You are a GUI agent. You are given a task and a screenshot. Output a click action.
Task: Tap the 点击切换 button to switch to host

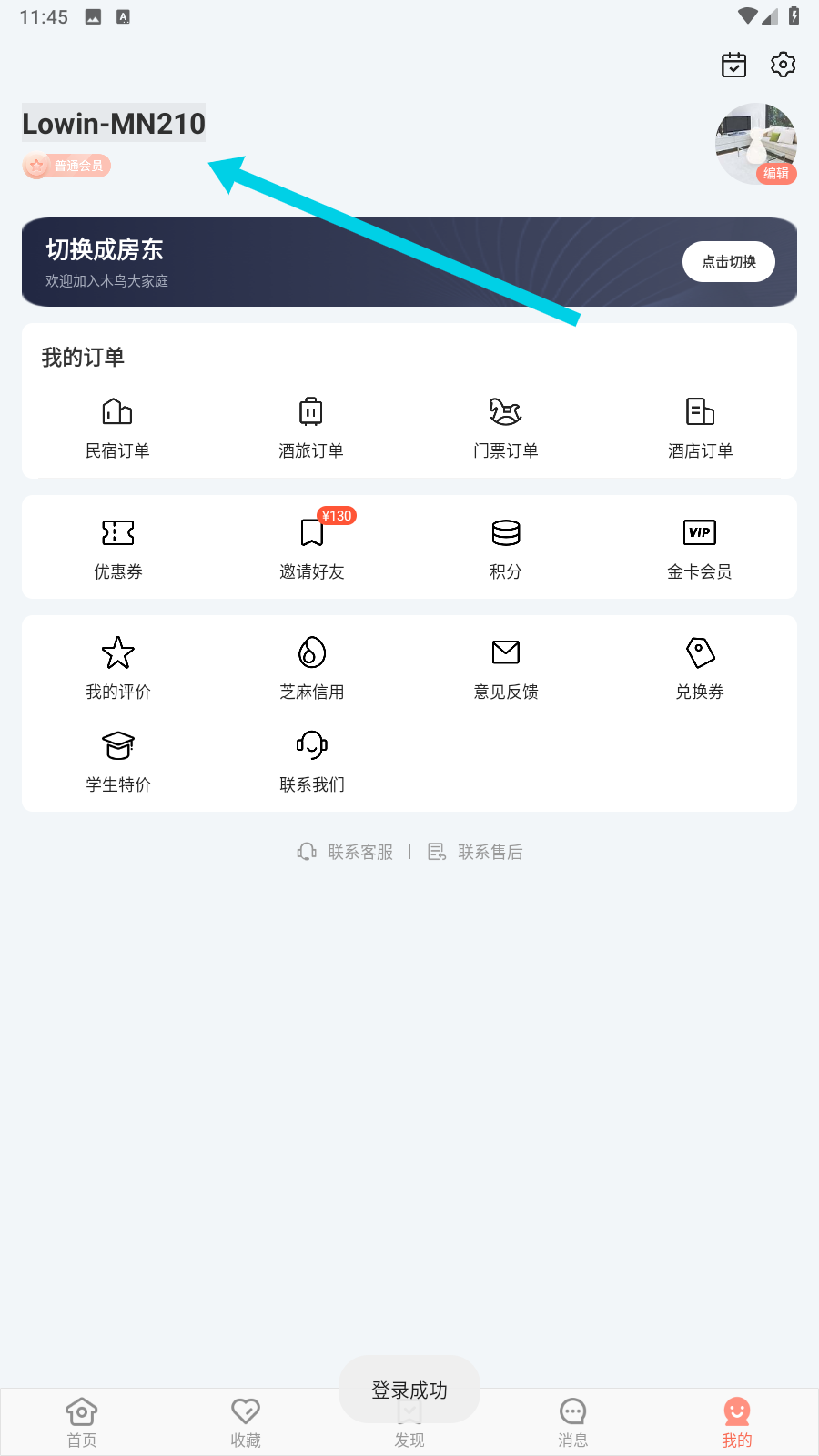[729, 262]
